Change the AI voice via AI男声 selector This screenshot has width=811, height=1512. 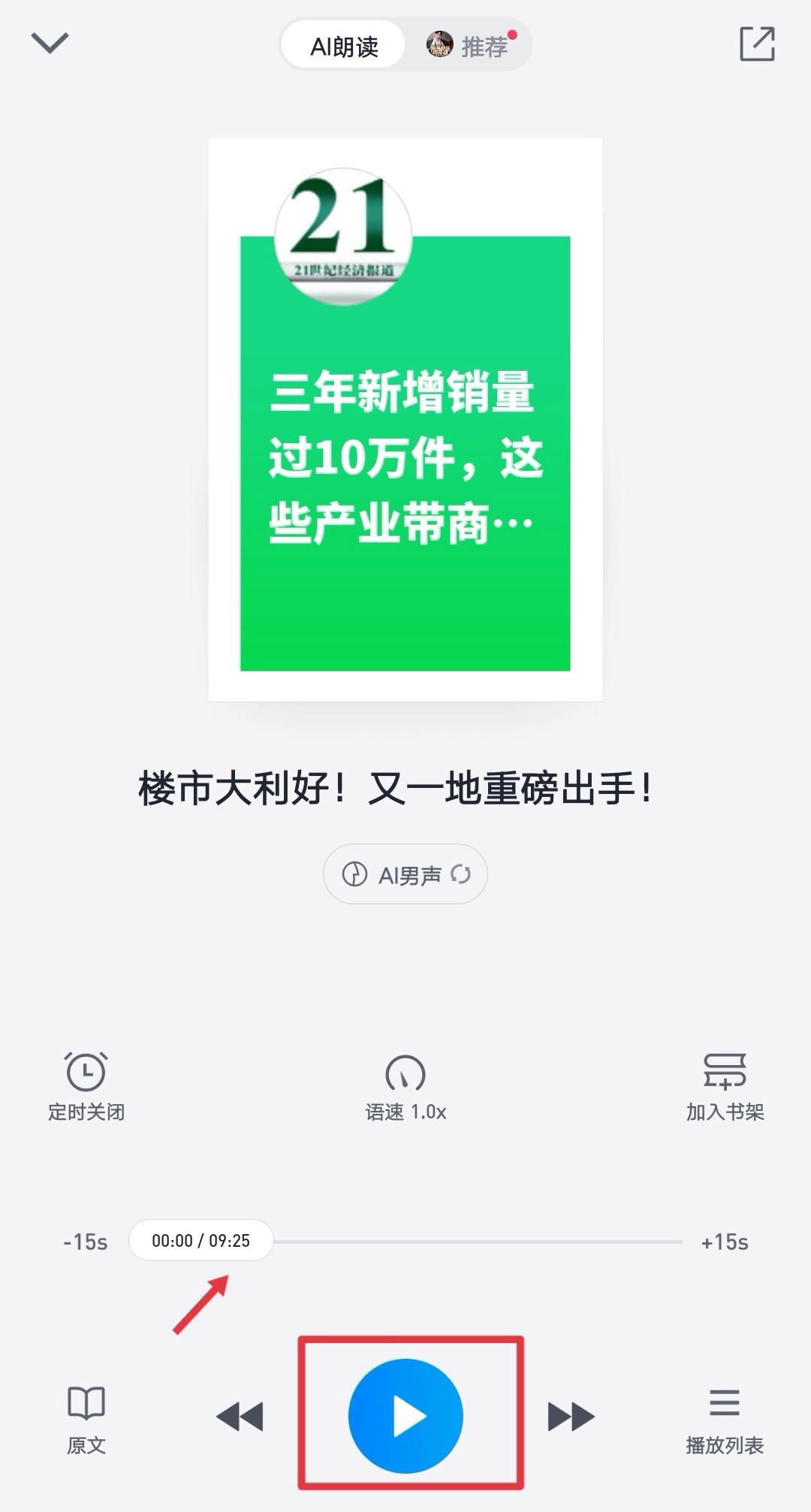[x=392, y=874]
